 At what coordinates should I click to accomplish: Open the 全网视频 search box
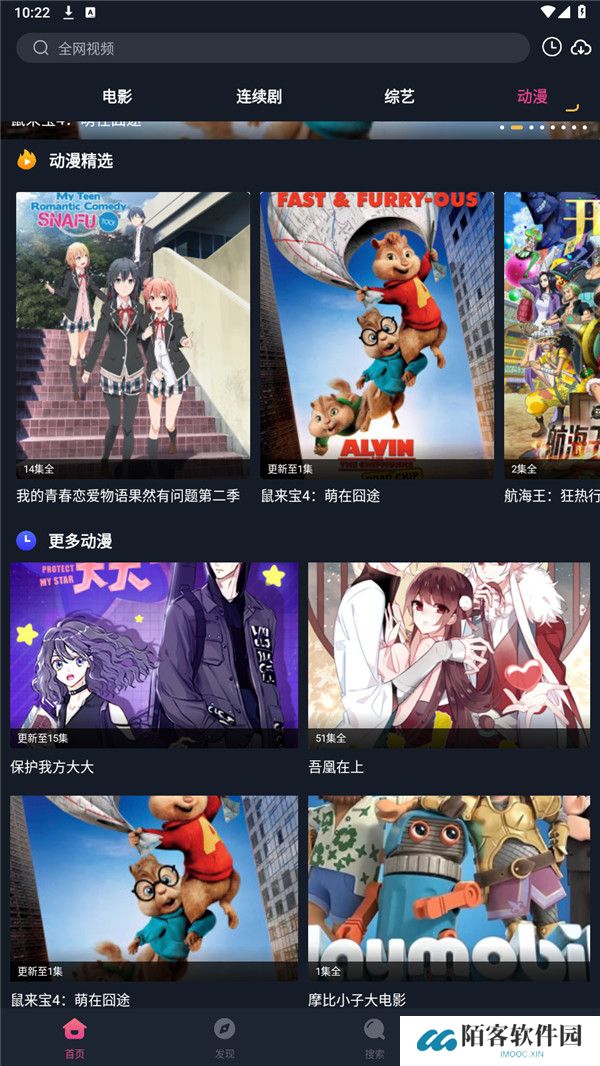tap(272, 48)
